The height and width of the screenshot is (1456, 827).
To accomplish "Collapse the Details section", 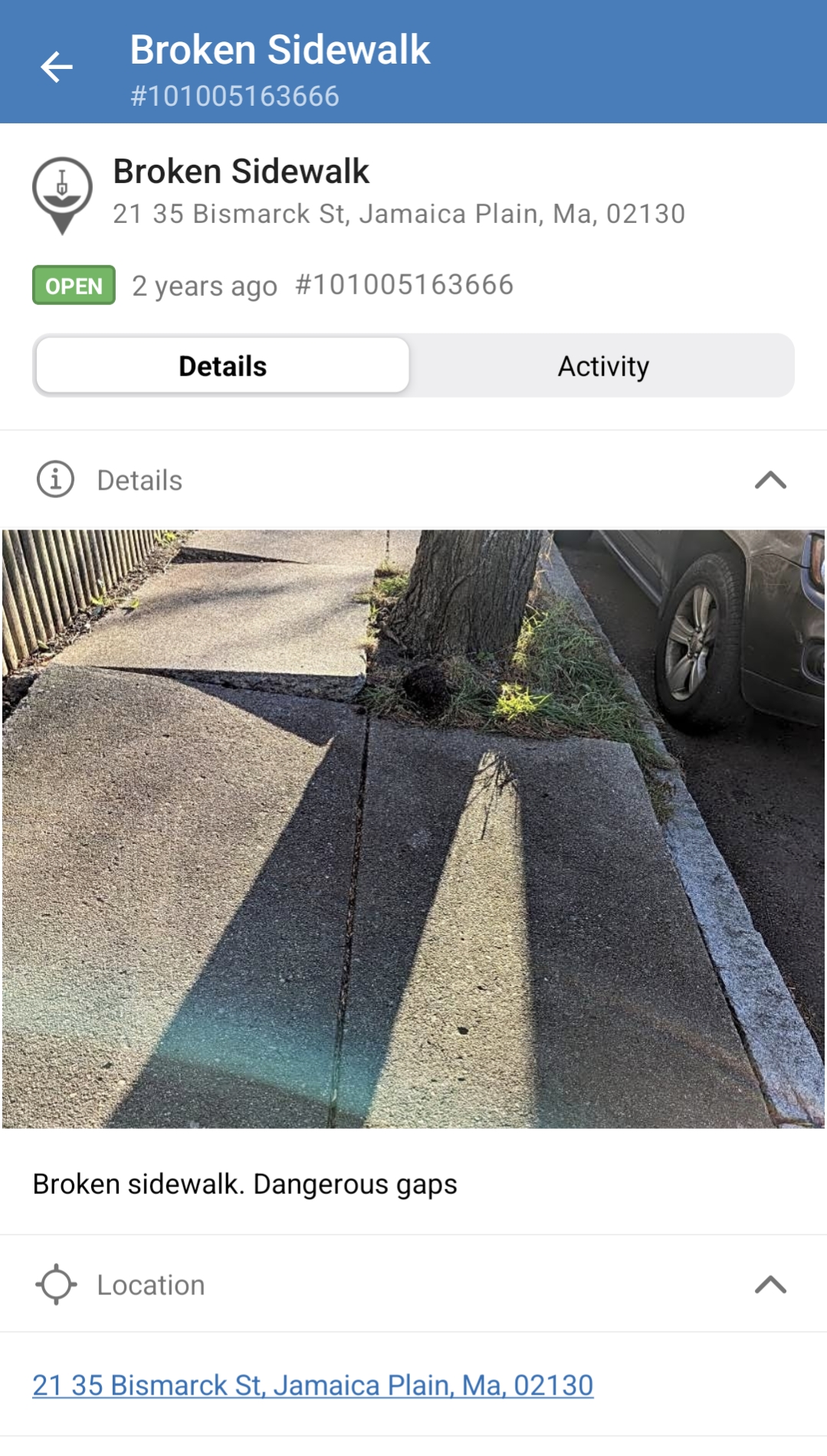I will (x=770, y=480).
